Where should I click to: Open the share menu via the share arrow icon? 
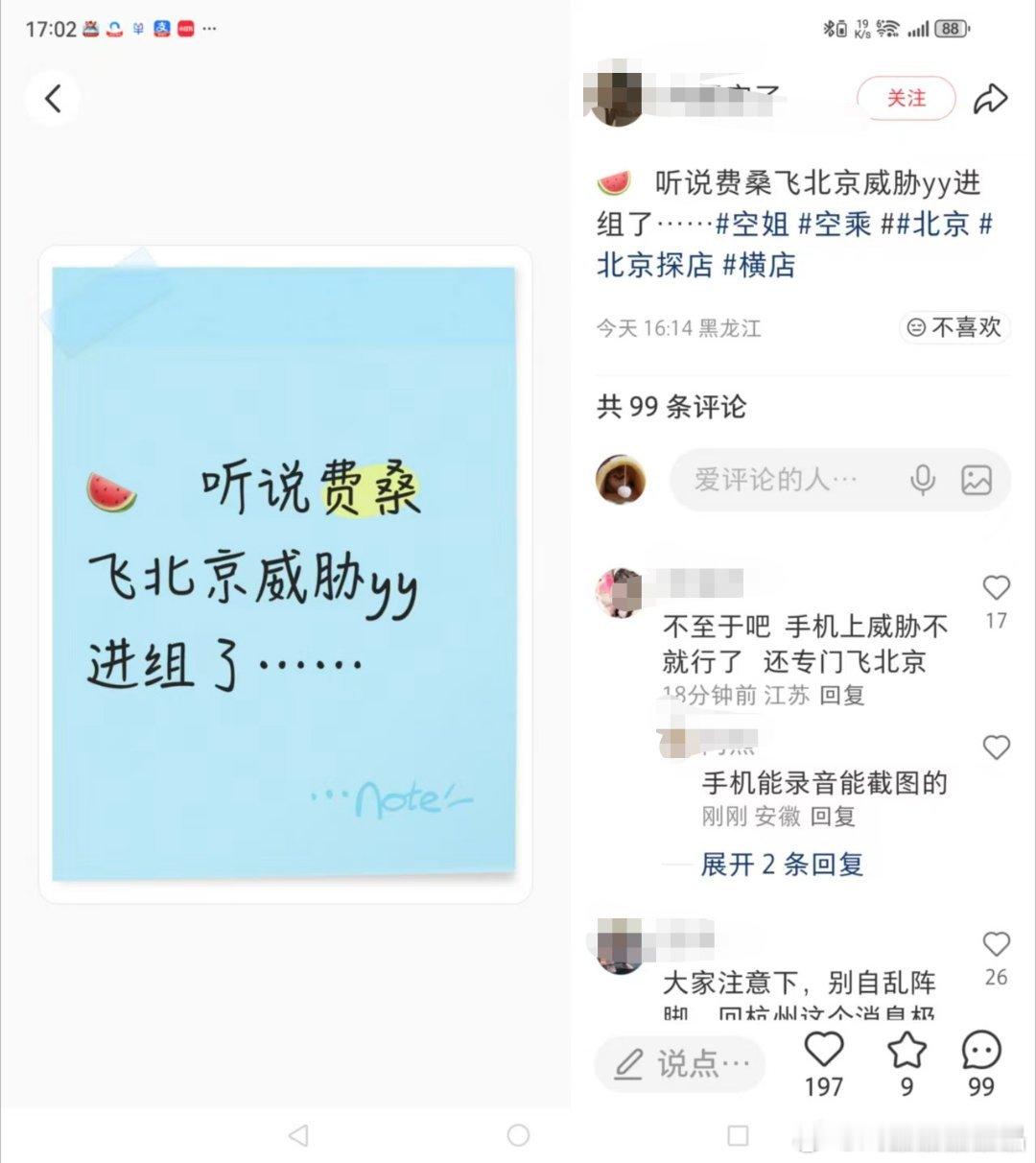point(993,99)
